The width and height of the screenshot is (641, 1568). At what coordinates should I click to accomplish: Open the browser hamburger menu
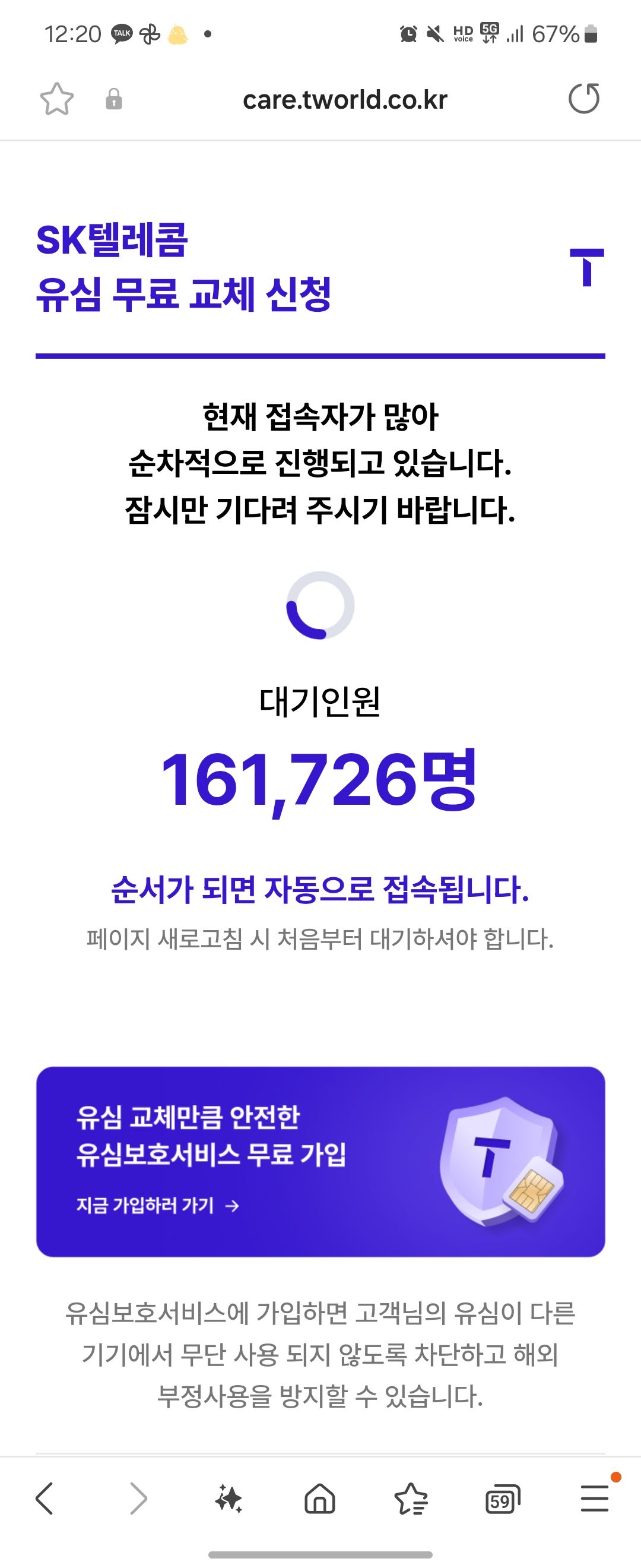pyautogui.click(x=594, y=1498)
